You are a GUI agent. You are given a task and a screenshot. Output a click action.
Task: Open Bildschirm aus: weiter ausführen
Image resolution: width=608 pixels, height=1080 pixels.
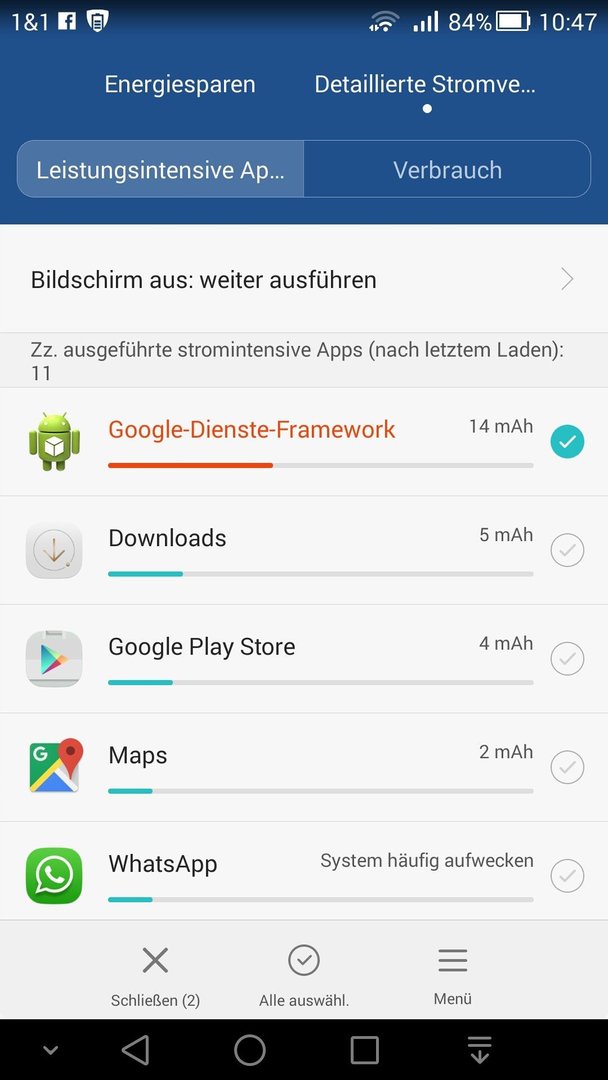tap(304, 280)
